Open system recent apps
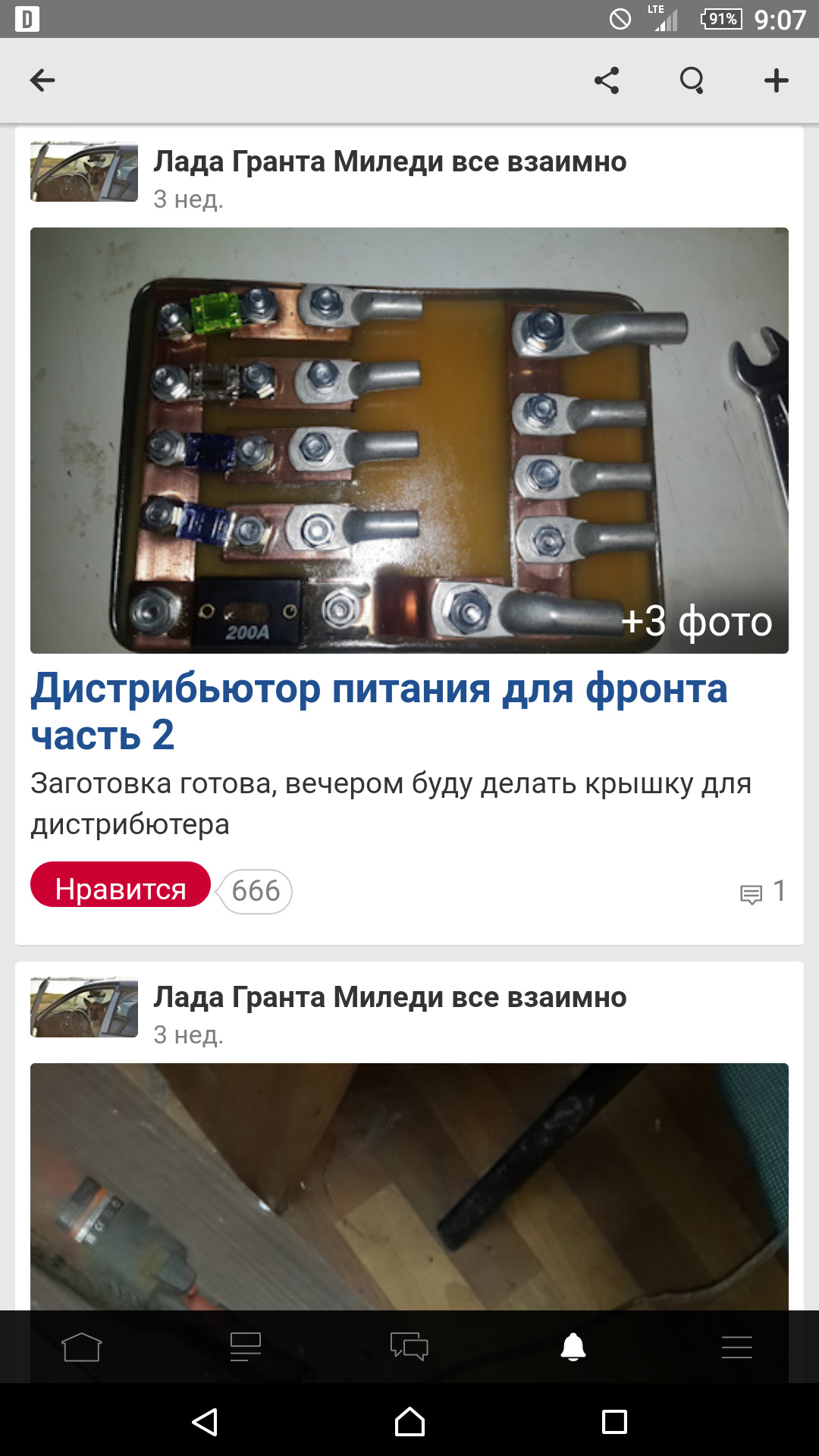This screenshot has width=819, height=1456. click(614, 1422)
